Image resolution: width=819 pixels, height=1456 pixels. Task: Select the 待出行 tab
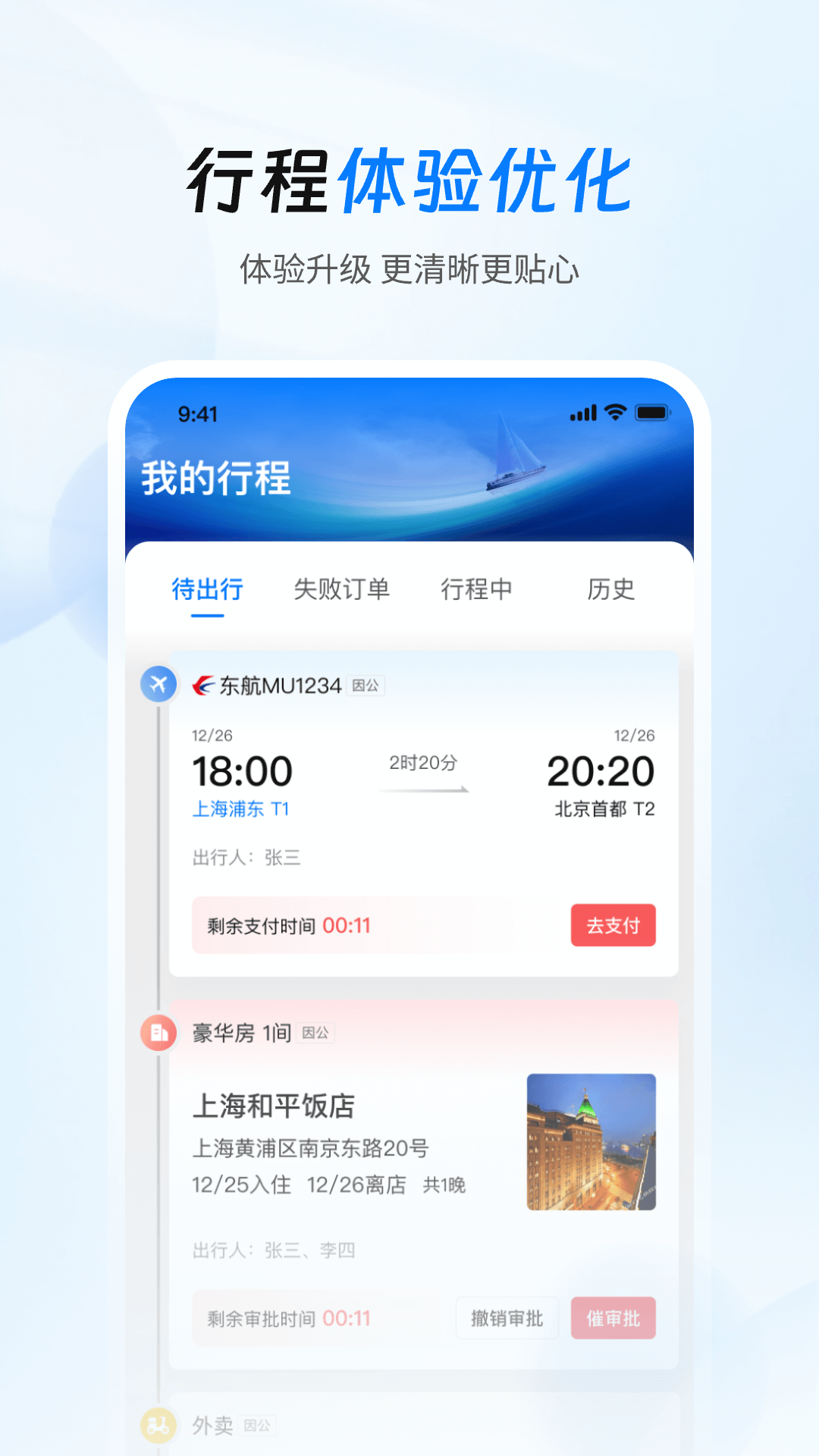(x=206, y=589)
